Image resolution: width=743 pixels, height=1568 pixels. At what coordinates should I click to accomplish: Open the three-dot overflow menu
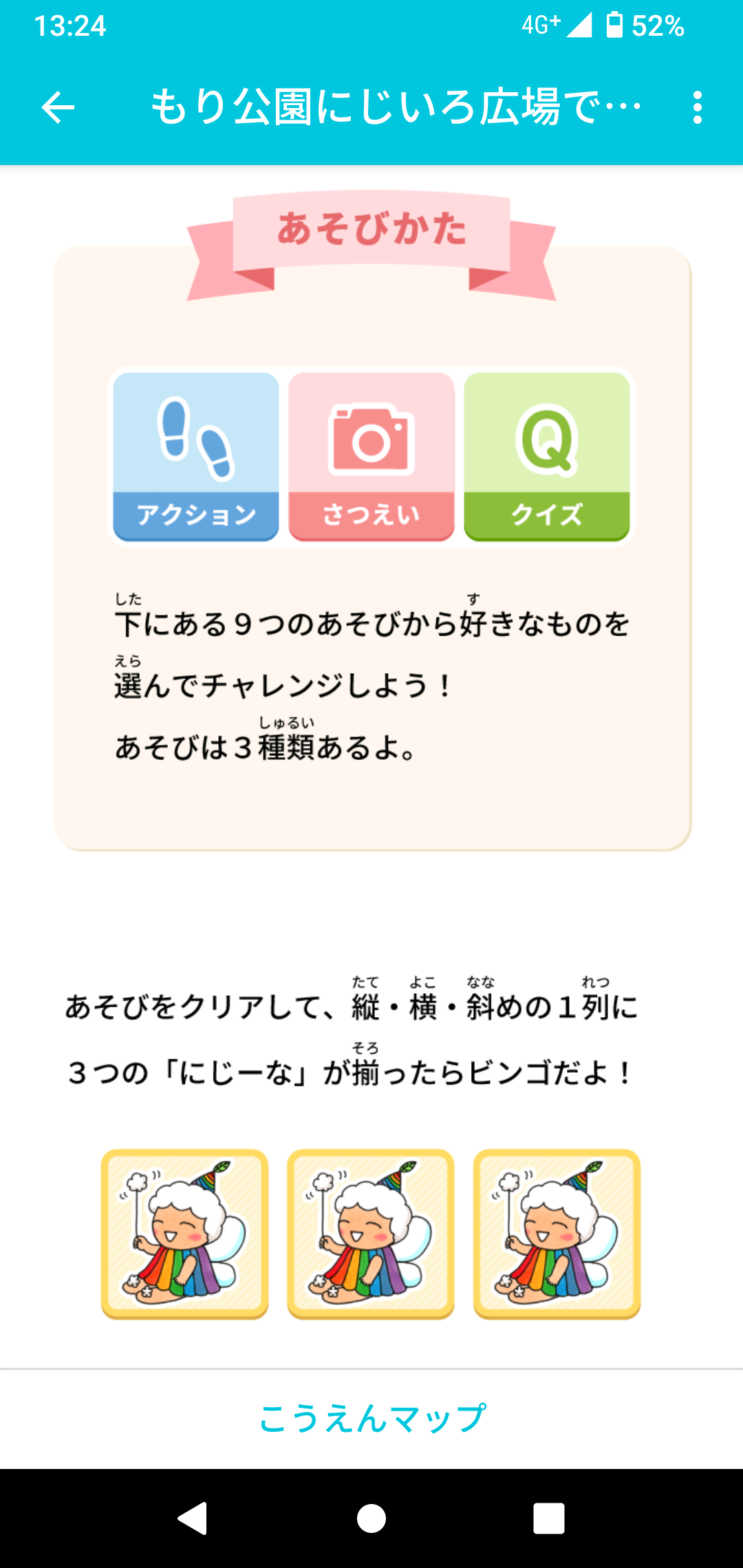(x=697, y=107)
